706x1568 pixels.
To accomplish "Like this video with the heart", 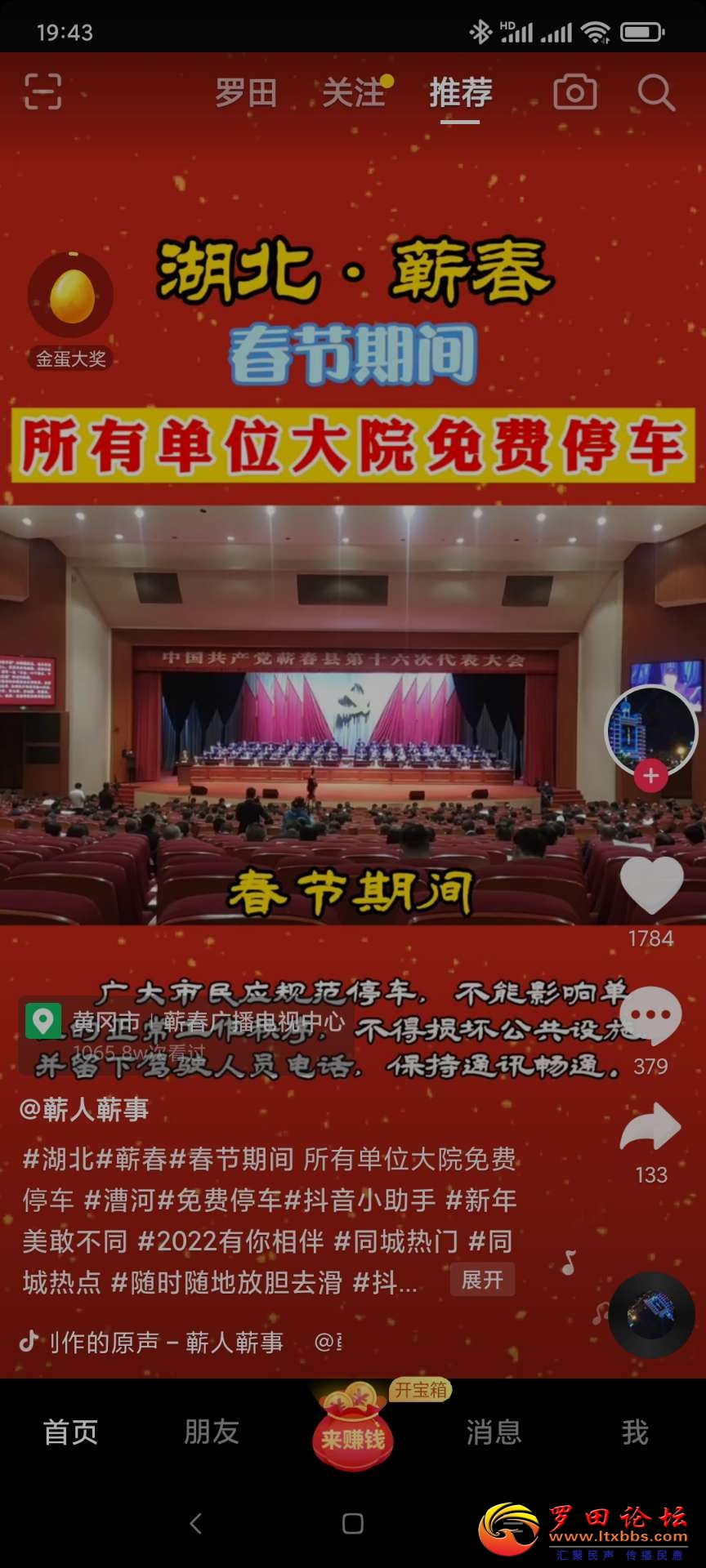I will pyautogui.click(x=651, y=884).
